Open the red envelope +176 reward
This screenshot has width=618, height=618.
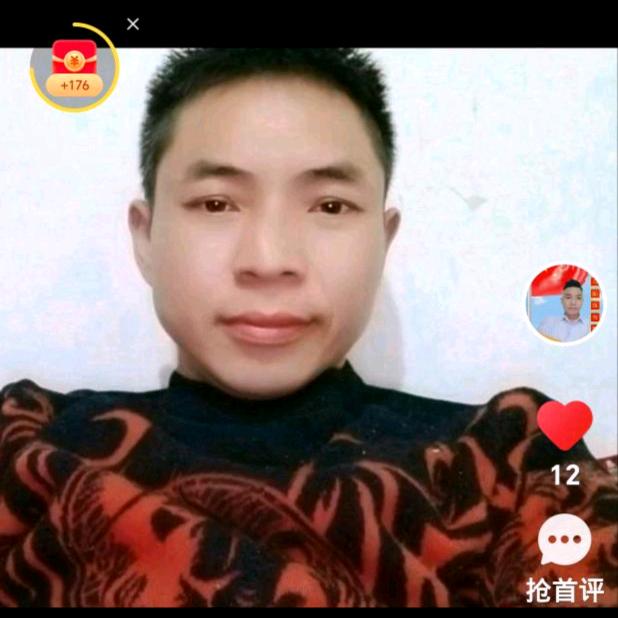(x=73, y=66)
